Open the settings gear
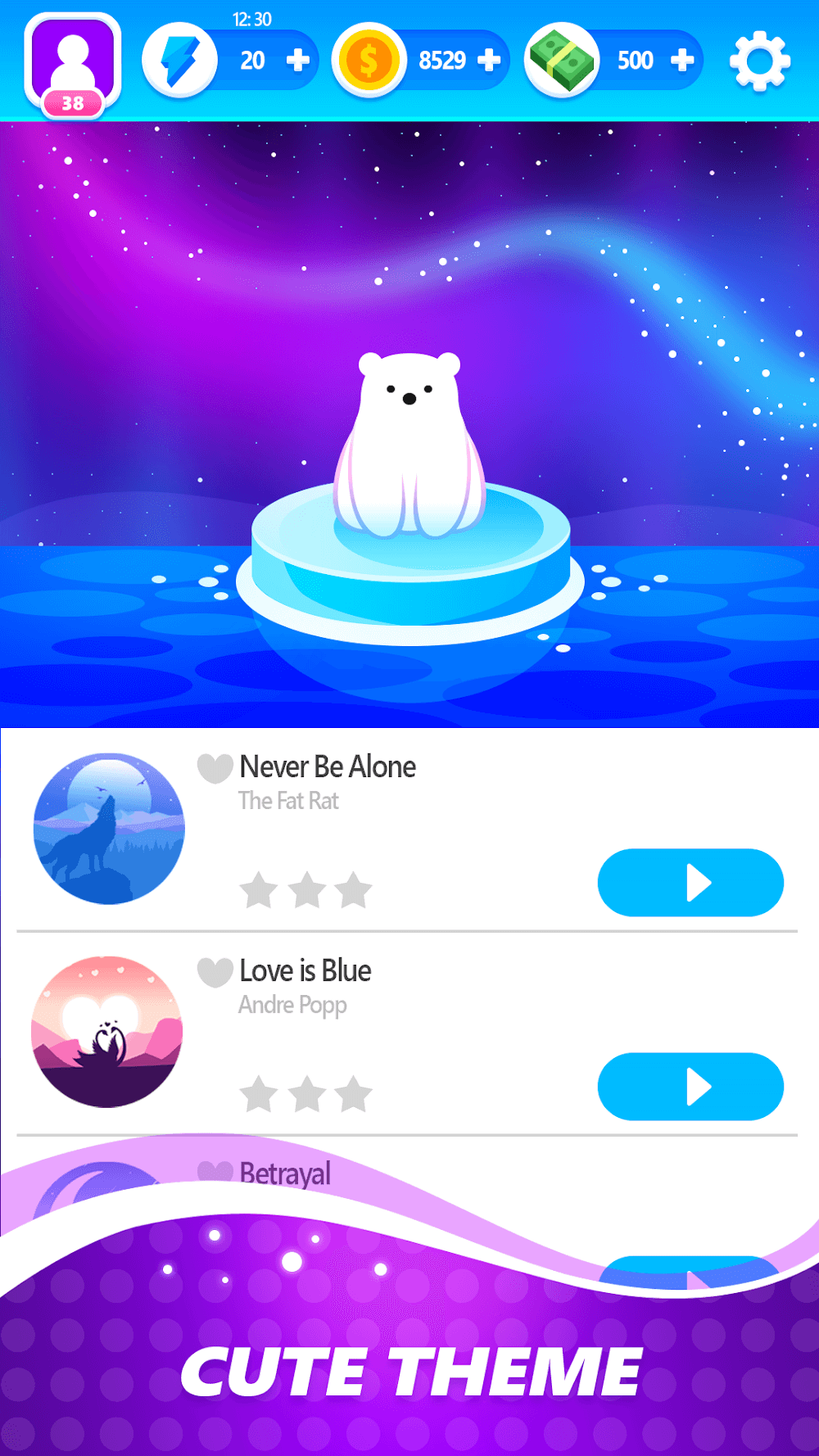The height and width of the screenshot is (1456, 819). coord(759,61)
